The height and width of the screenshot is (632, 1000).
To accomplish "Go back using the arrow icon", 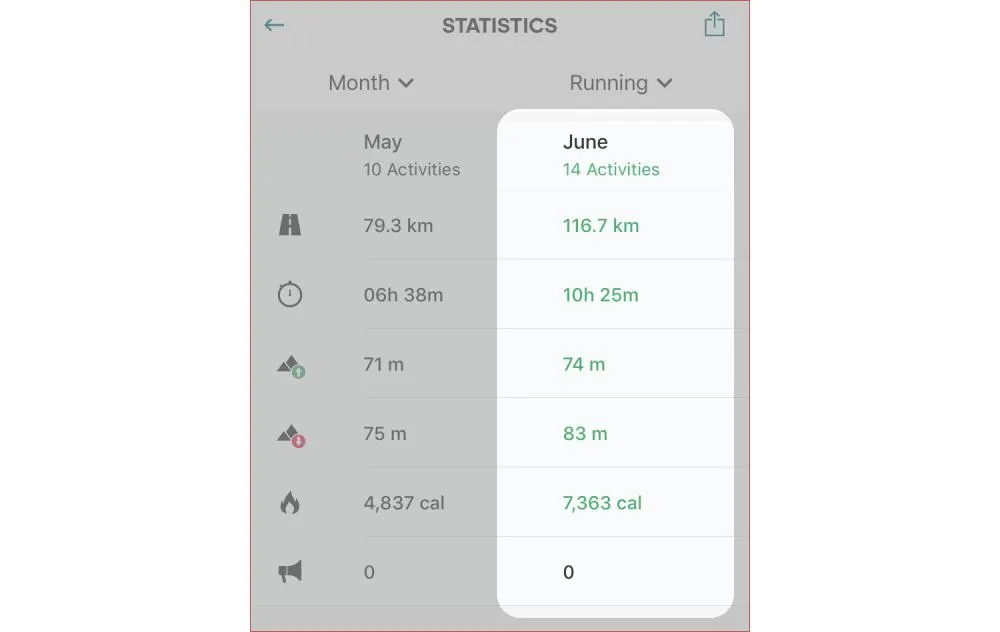I will coord(274,26).
